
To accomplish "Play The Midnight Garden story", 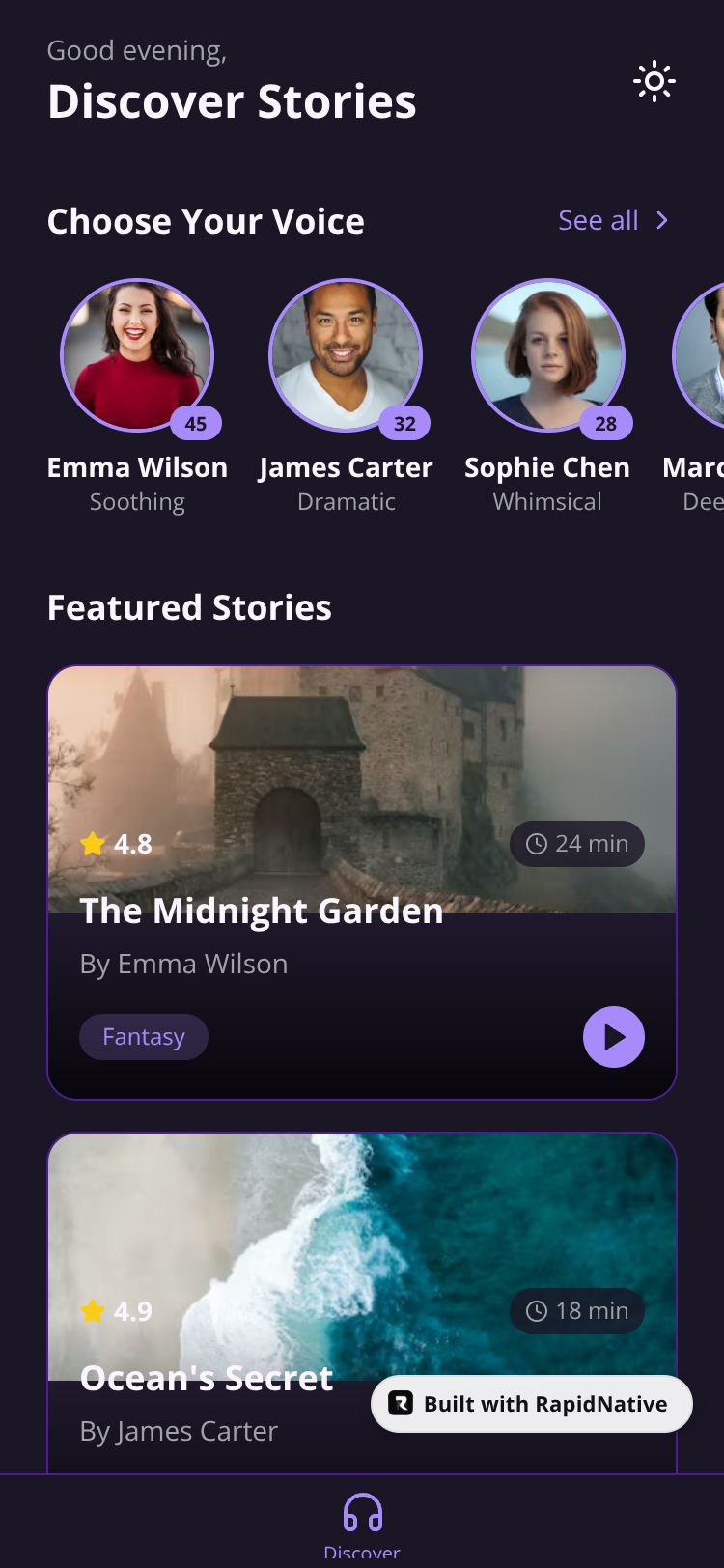I will [x=613, y=1037].
